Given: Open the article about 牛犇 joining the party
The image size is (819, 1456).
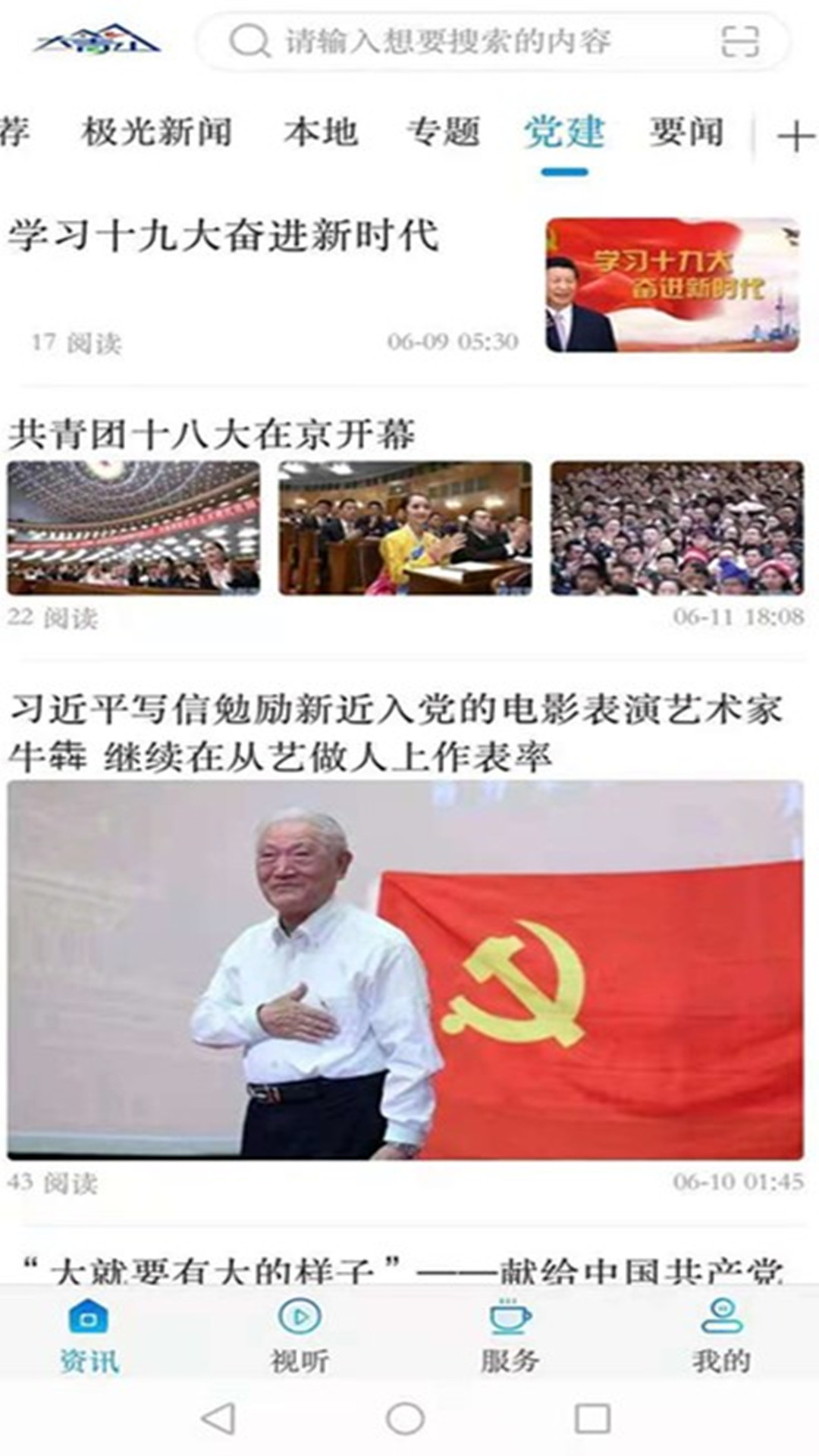Looking at the screenshot, I should (x=394, y=733).
